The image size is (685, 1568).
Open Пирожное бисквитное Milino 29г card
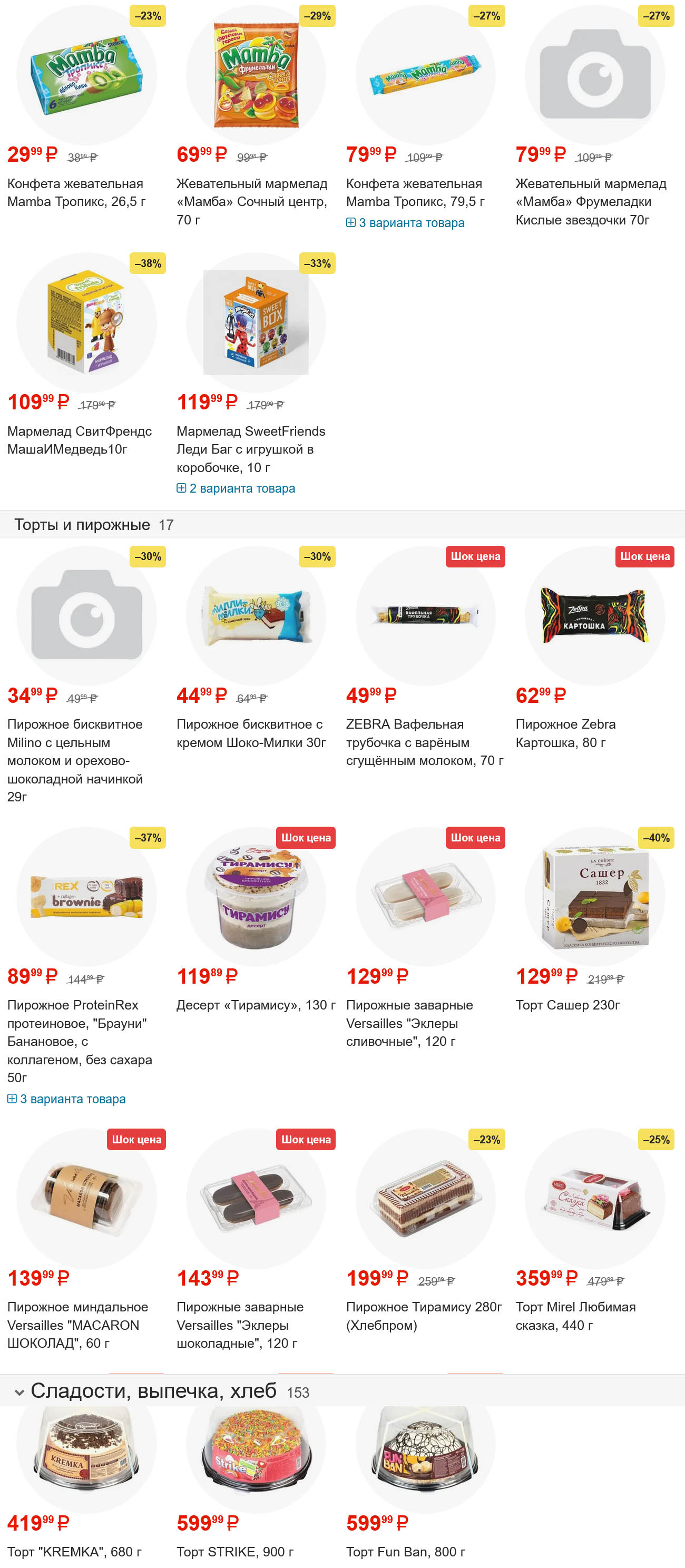pos(75,760)
